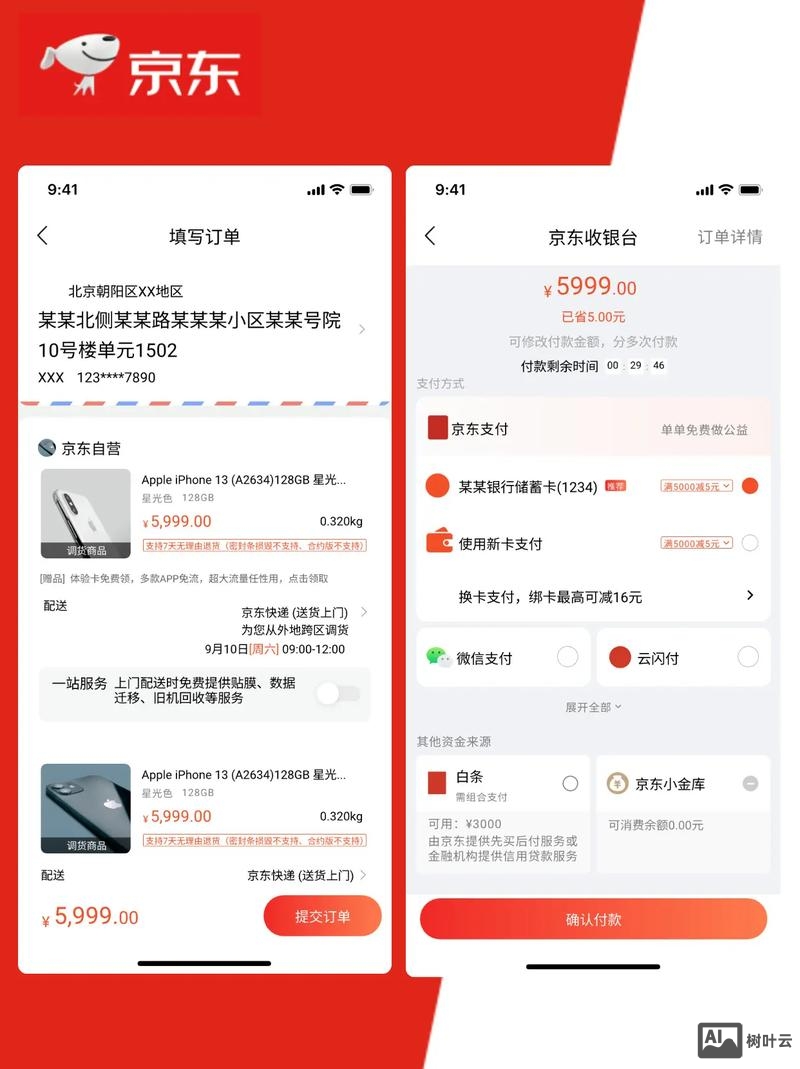Select the WeChat Pay (微信支付) icon
The width and height of the screenshot is (800, 1069).
coord(440,657)
